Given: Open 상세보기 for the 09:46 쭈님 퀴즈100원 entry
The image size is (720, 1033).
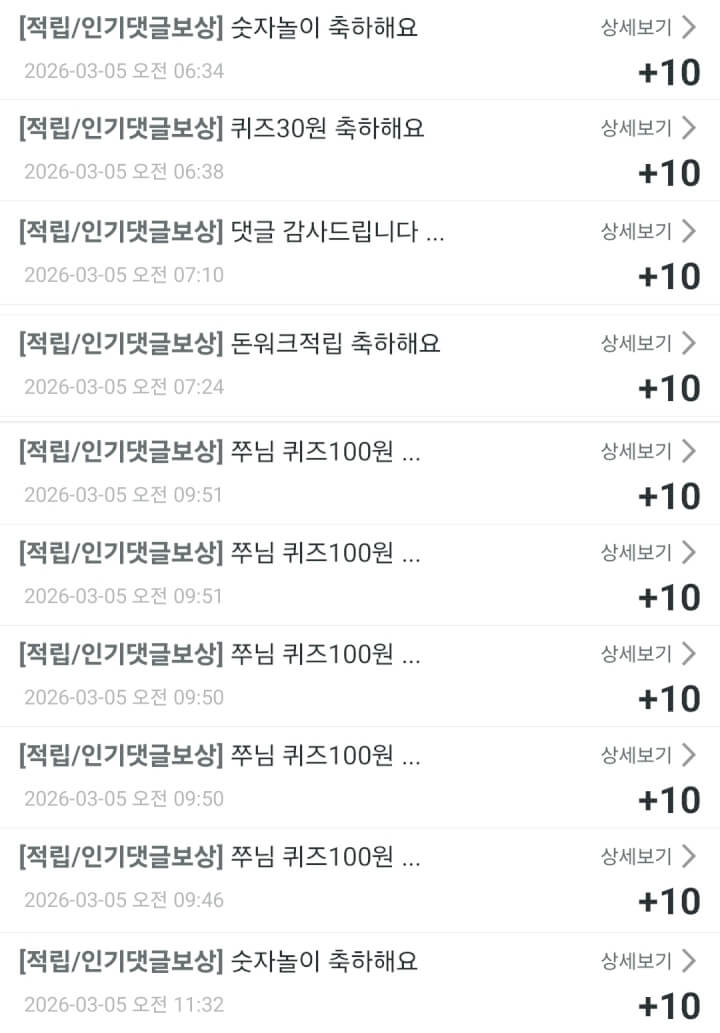Looking at the screenshot, I should [x=647, y=856].
